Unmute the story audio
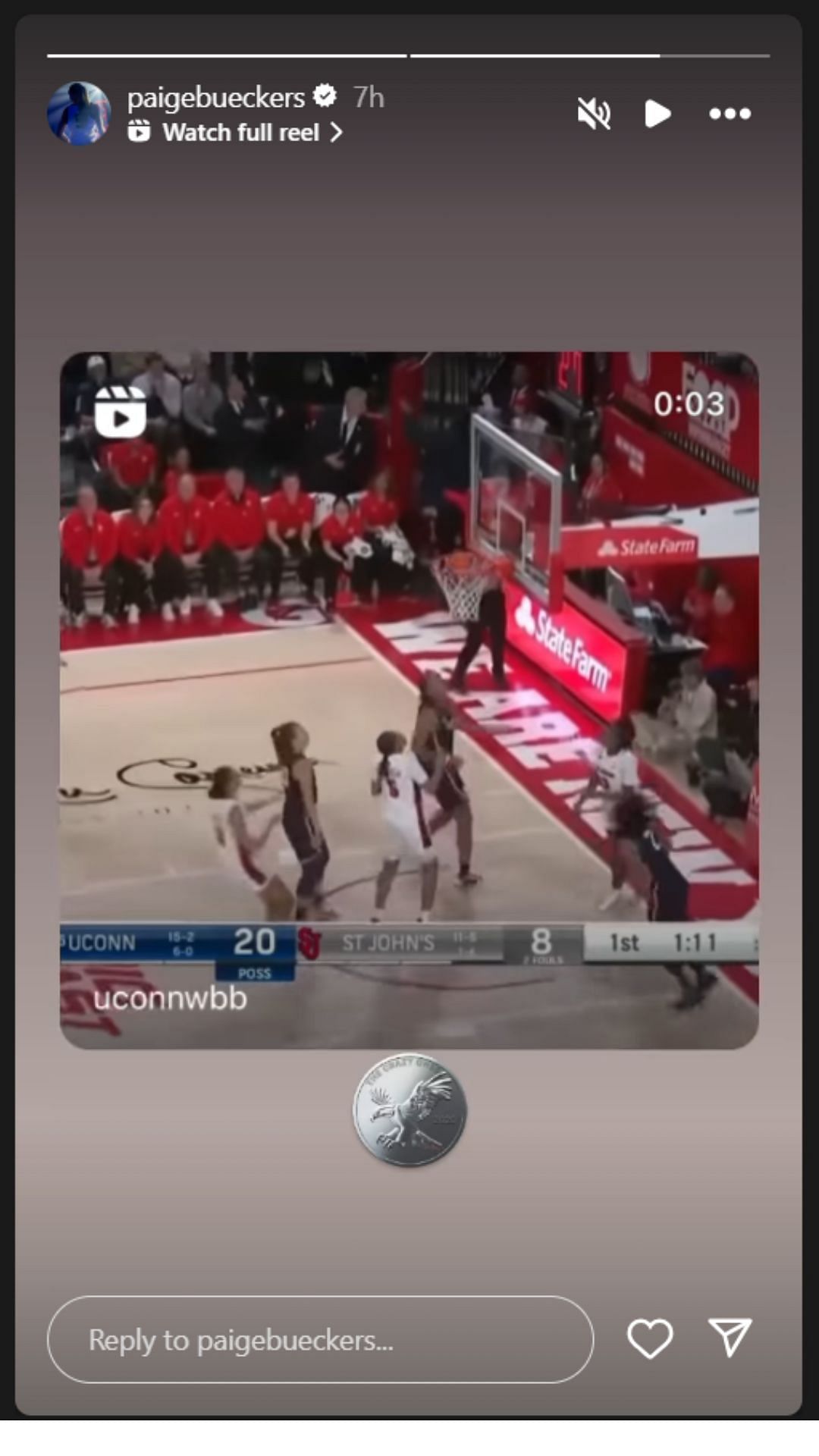The height and width of the screenshot is (1456, 819). [594, 114]
